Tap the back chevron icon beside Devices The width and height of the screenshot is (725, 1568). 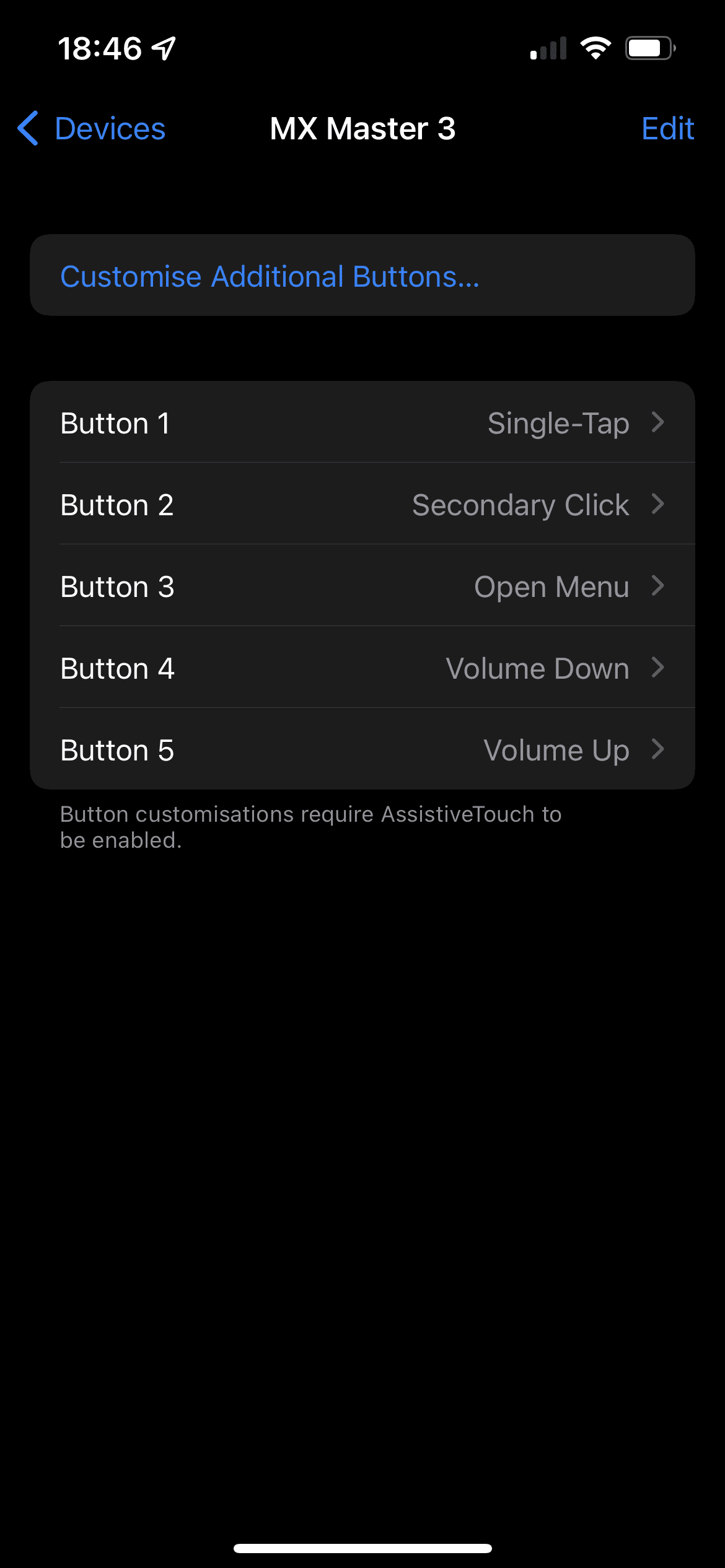point(28,128)
